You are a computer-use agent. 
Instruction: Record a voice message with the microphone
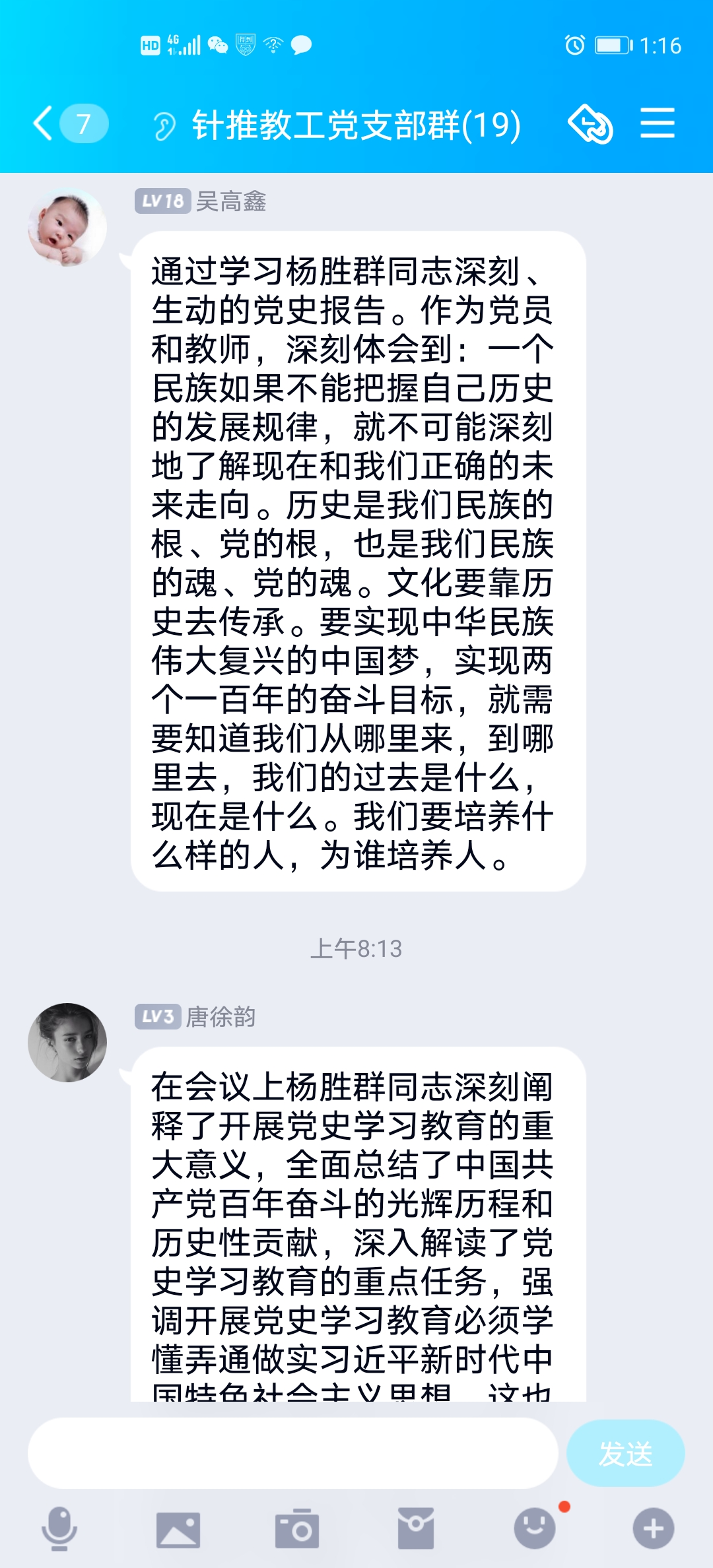59,1528
